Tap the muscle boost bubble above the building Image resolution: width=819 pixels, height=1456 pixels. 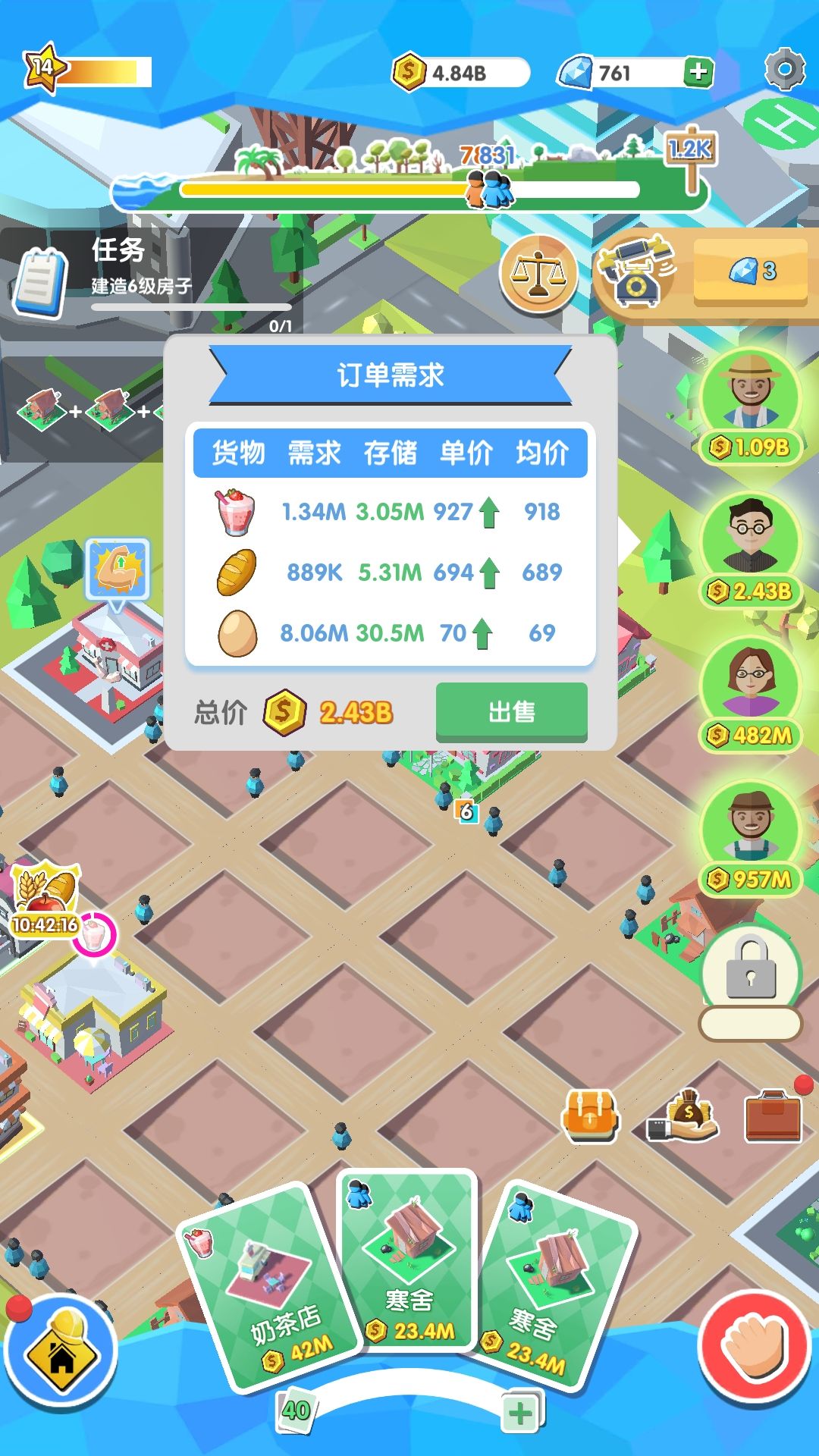coord(118,570)
